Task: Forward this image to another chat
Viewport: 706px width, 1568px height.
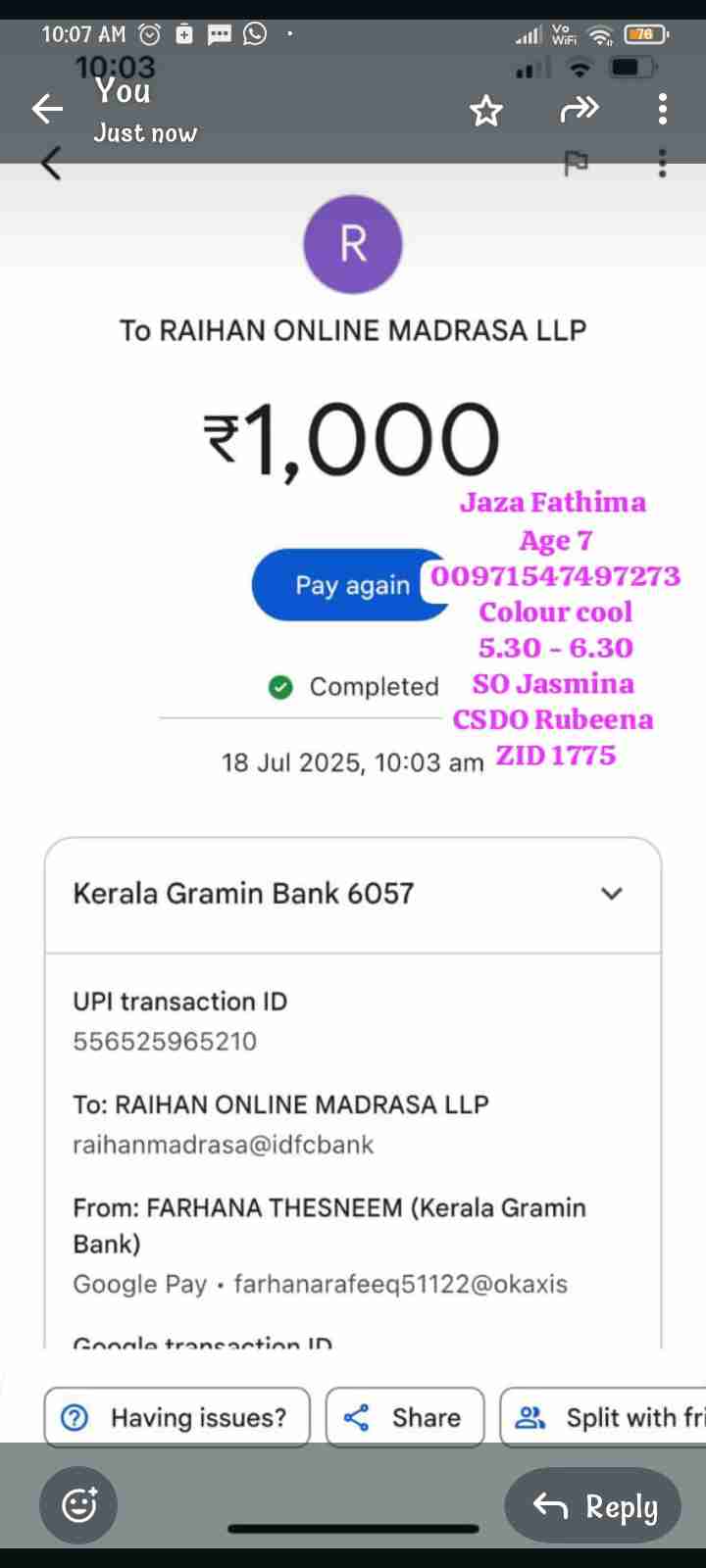Action: pyautogui.click(x=579, y=109)
